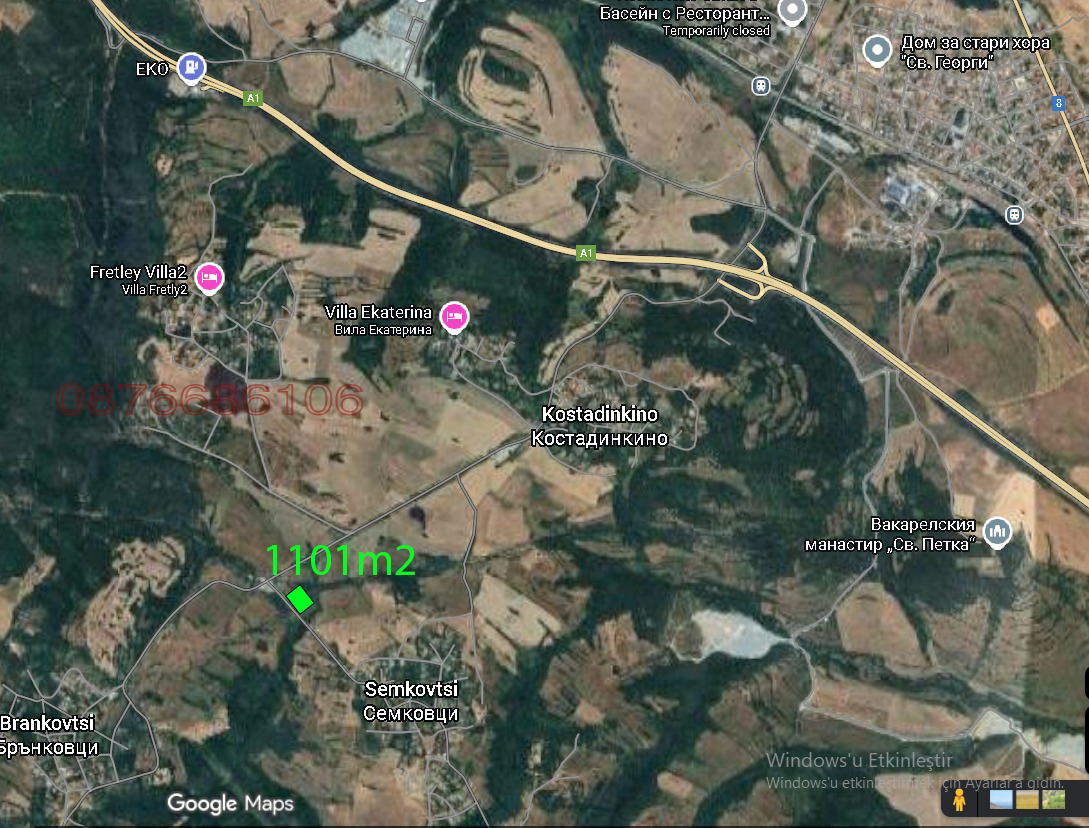This screenshot has height=828, width=1089.
Task: View Дом за стари хора "Св. Георги" pin
Action: [877, 50]
